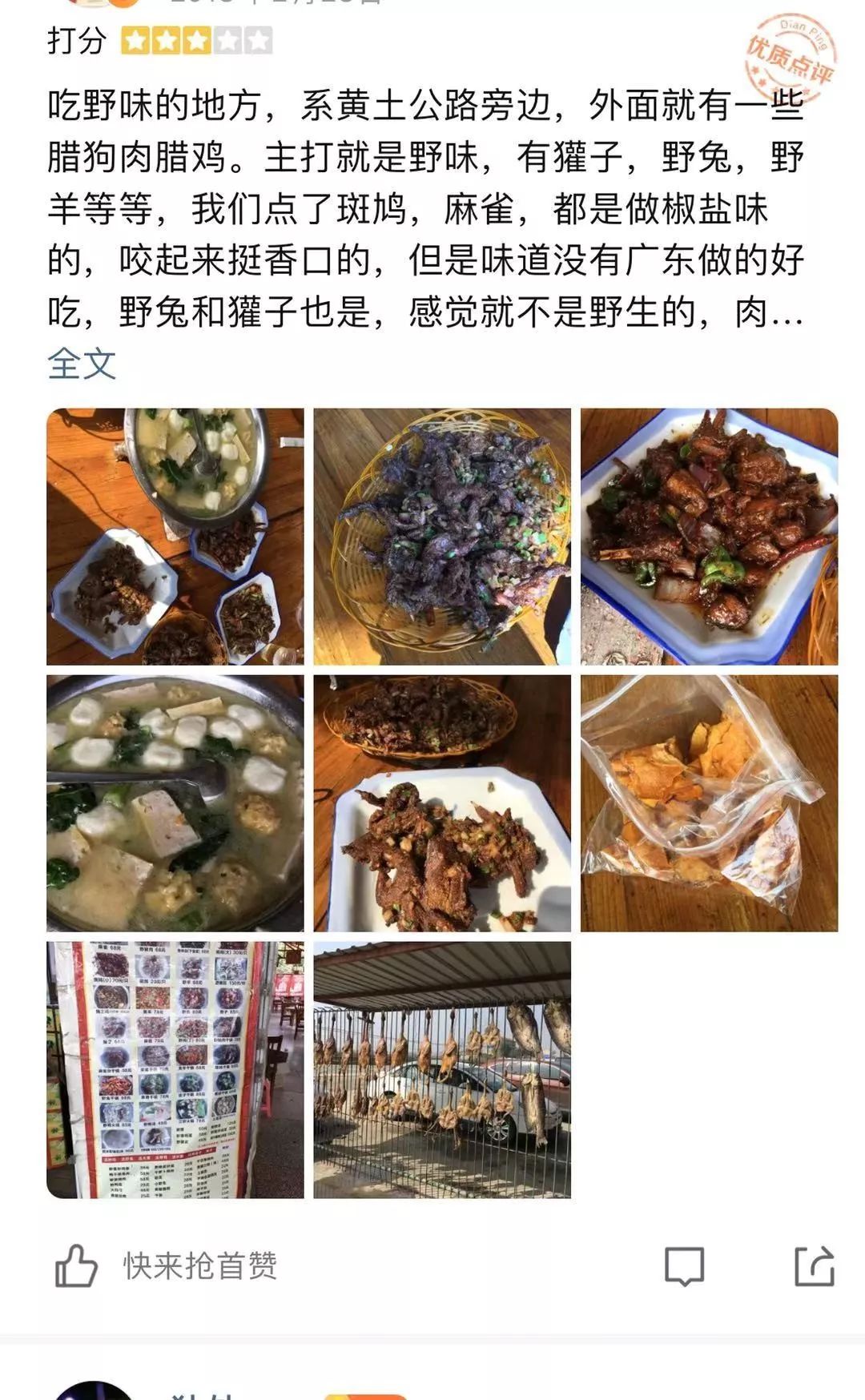Viewport: 865px width, 1400px height.
Task: Open comments on this review
Action: [x=684, y=1266]
